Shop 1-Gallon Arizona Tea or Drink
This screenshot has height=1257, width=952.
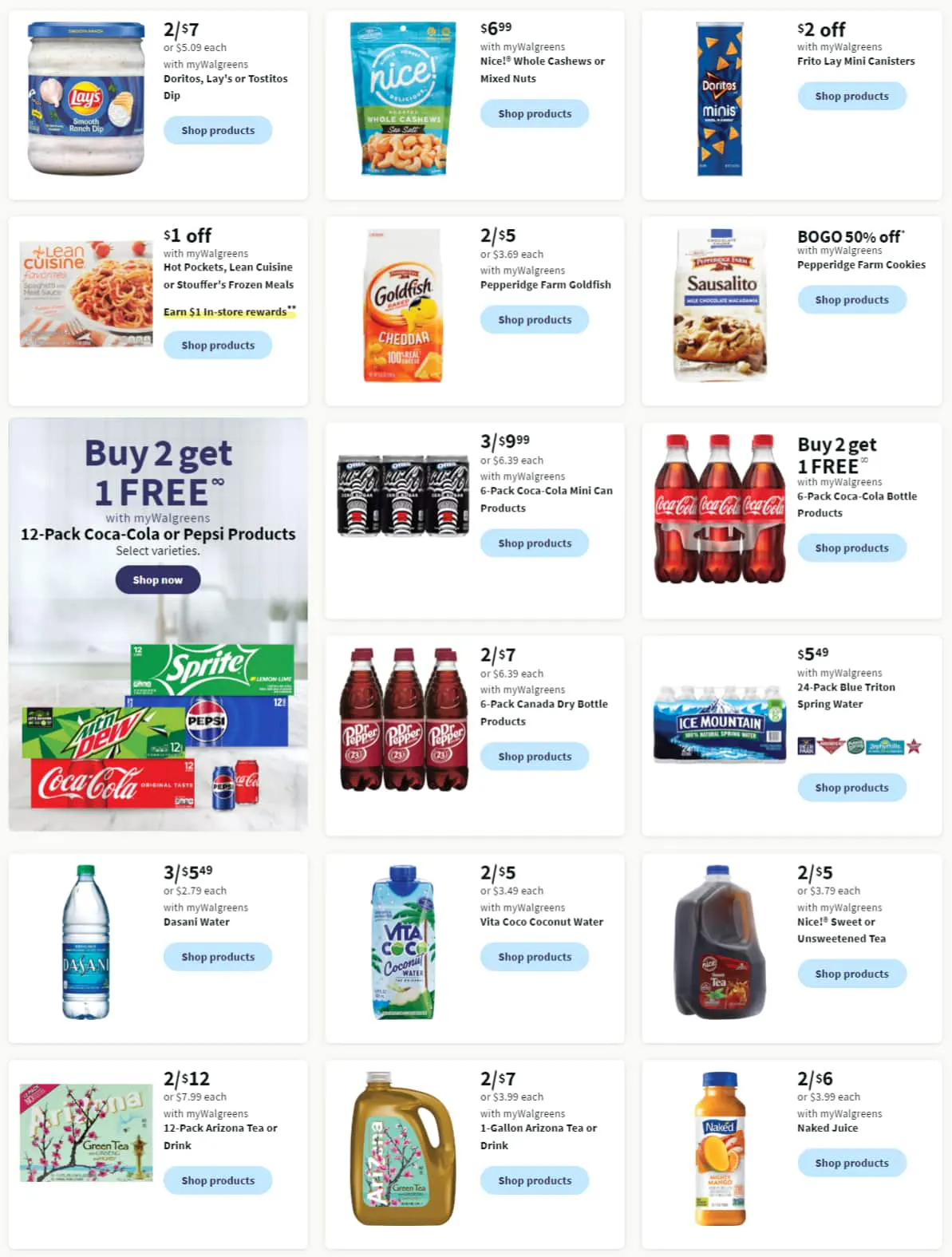click(534, 1180)
